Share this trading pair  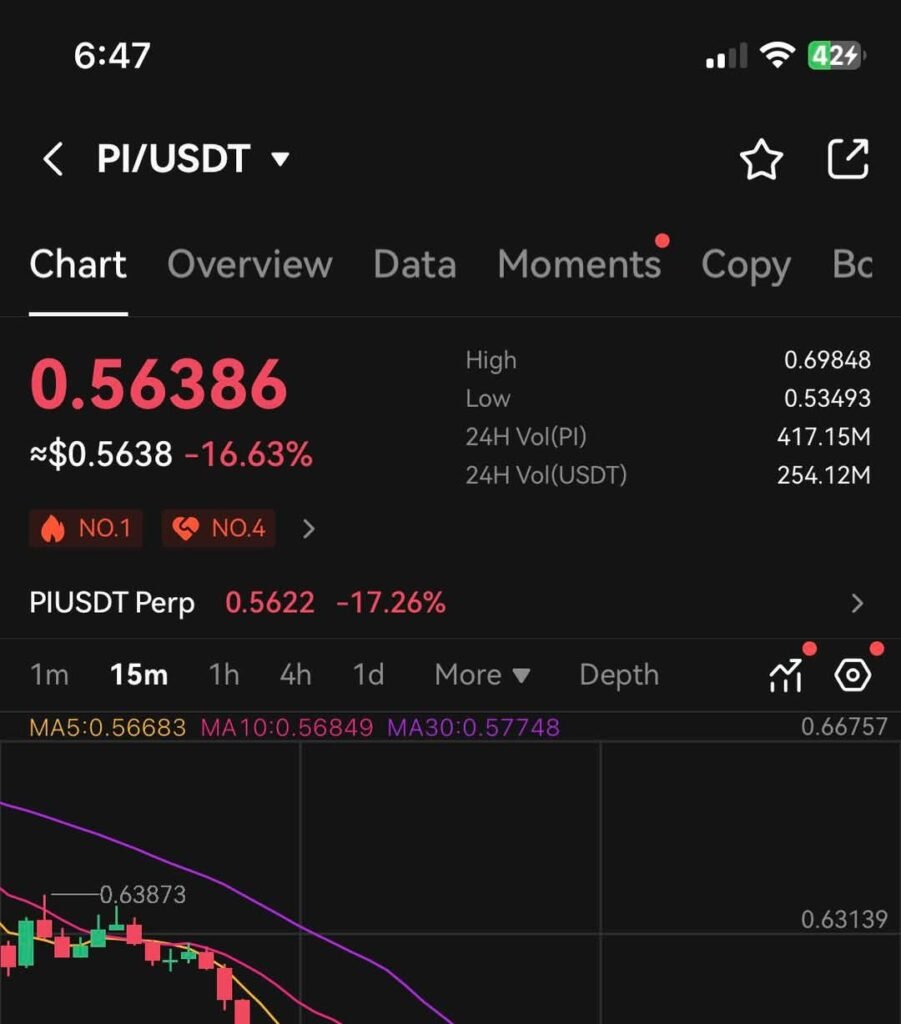point(848,160)
